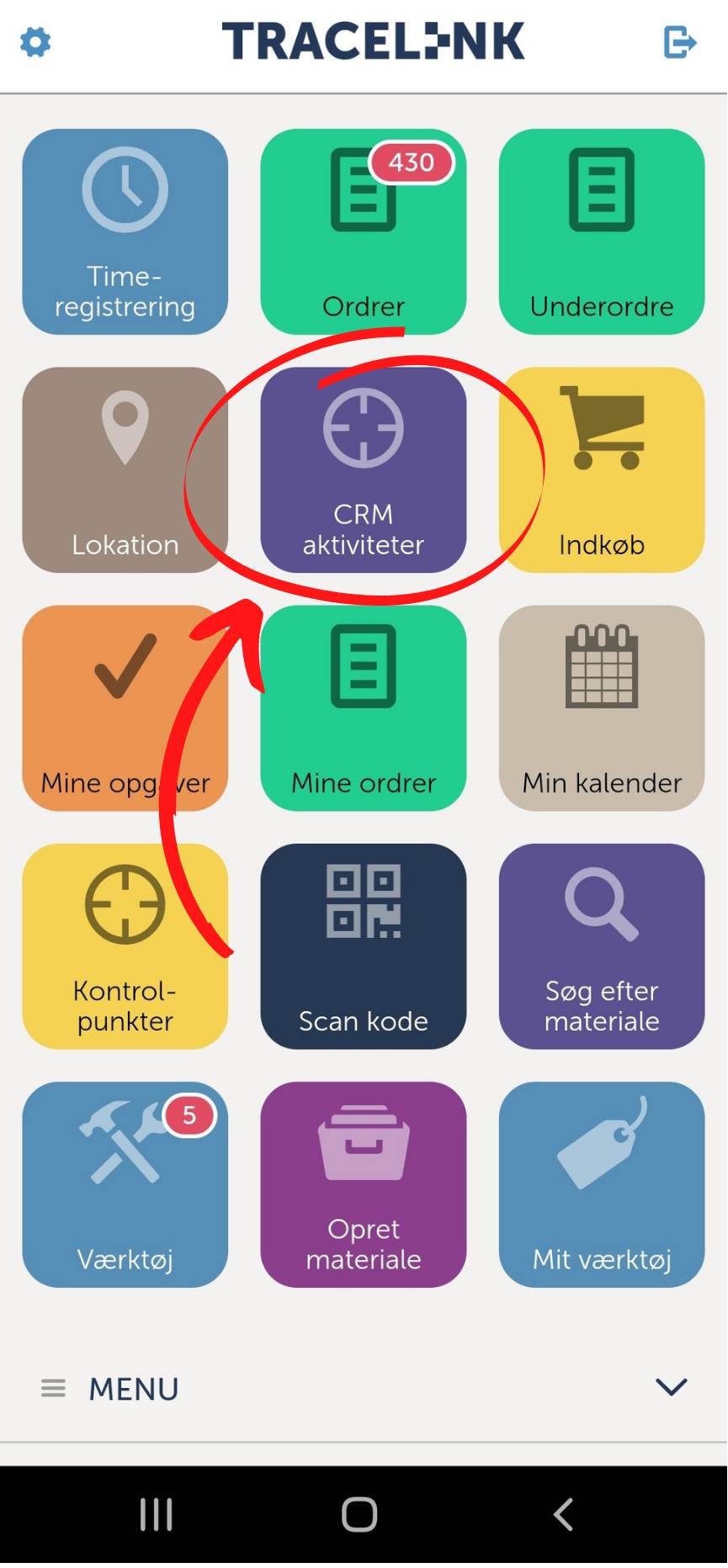Expand the MENU bar
The image size is (728, 1568).
364,1388
